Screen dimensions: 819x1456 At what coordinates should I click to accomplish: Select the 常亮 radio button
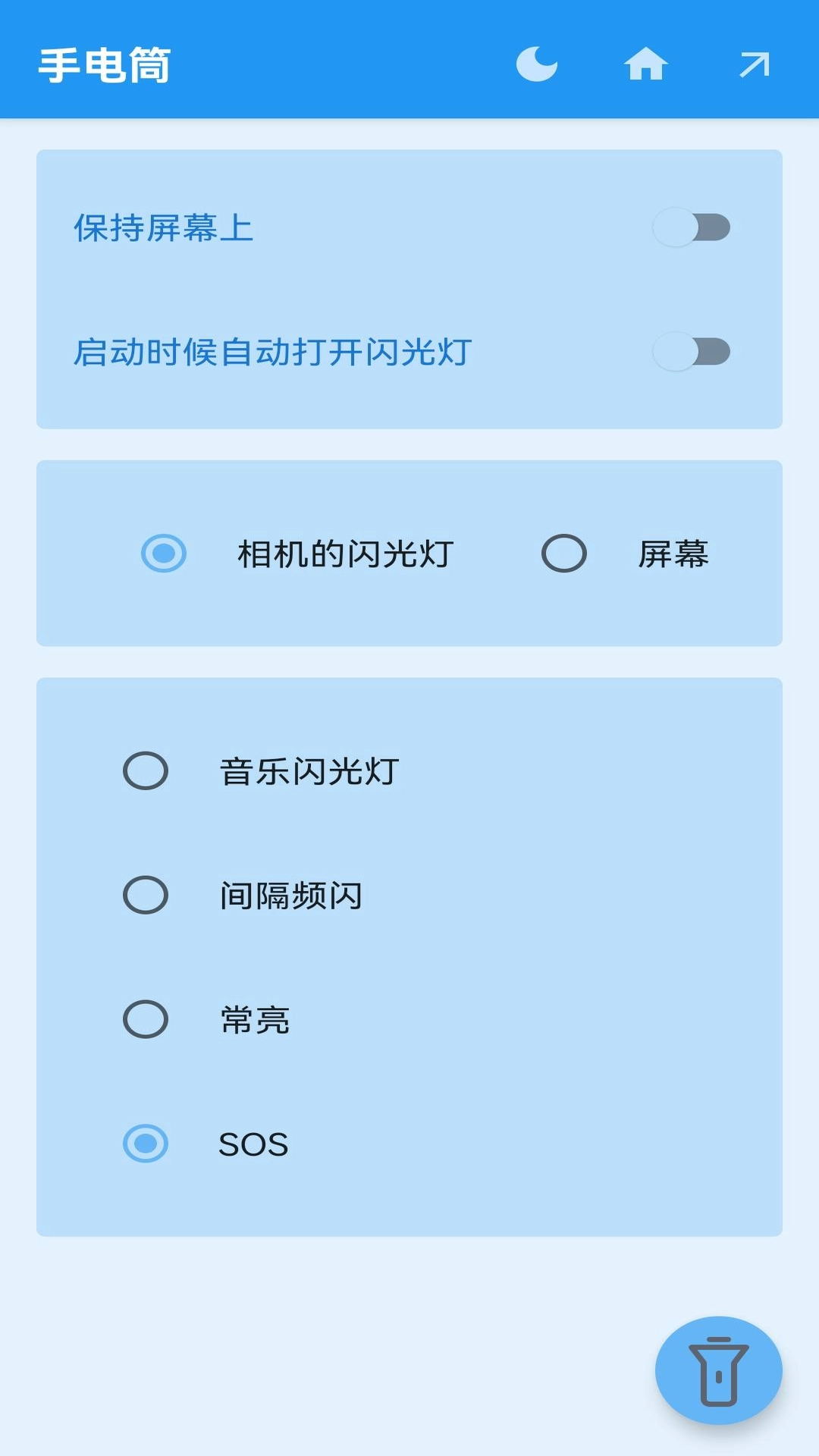[x=146, y=1020]
